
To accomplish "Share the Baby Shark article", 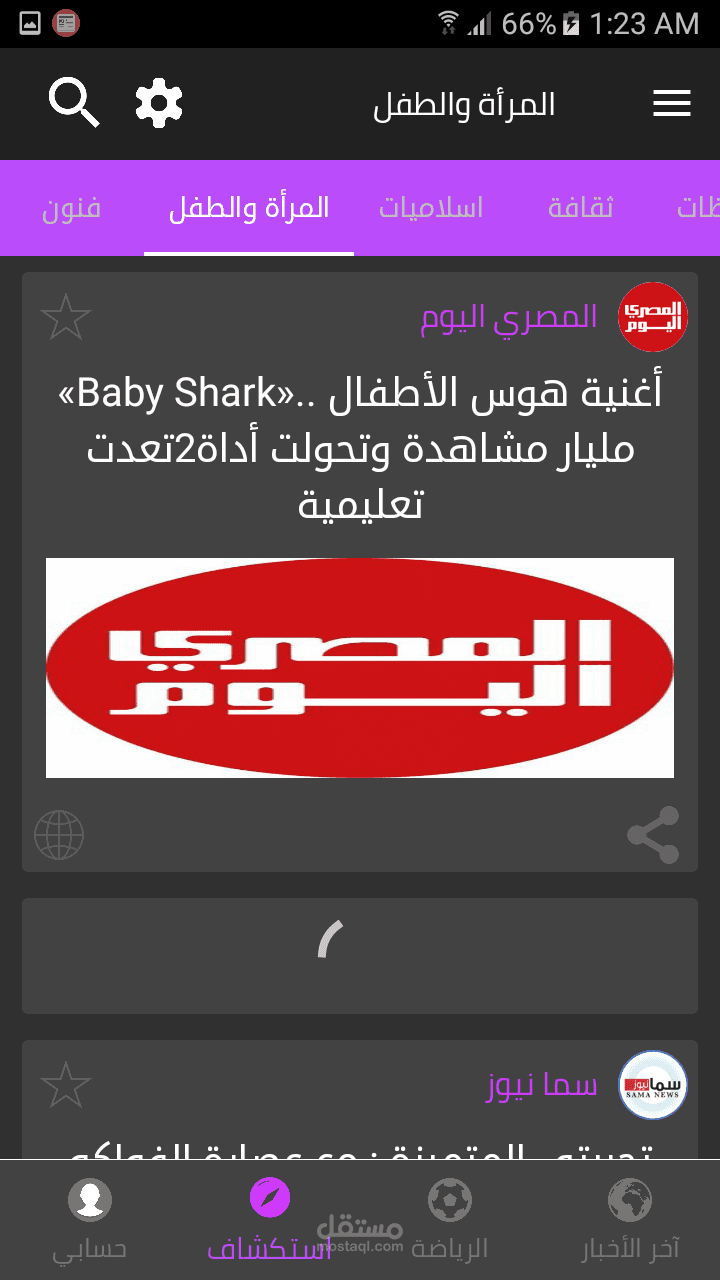I will tap(653, 835).
